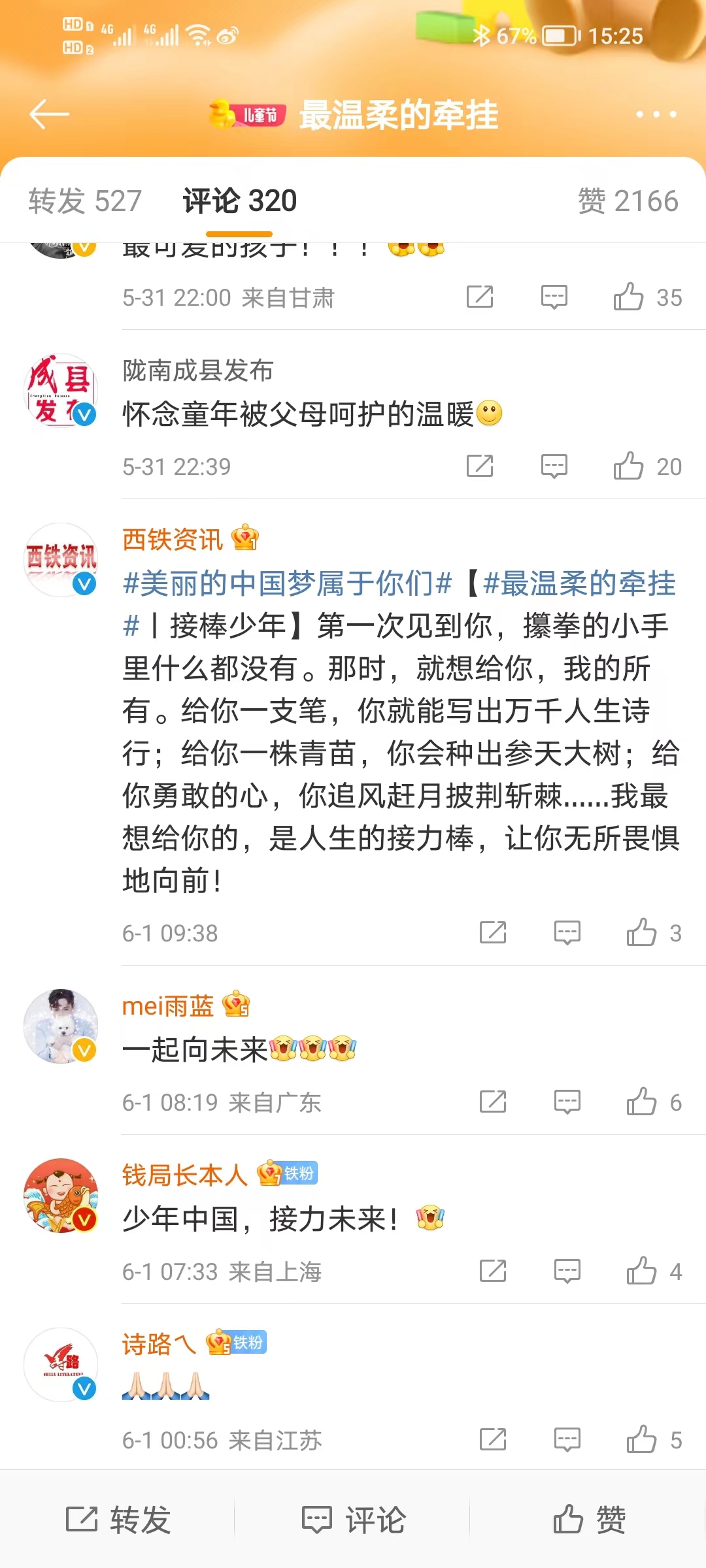Screen dimensions: 706x1568
Task: Like mei雨蓝's comment
Action: point(642,1102)
